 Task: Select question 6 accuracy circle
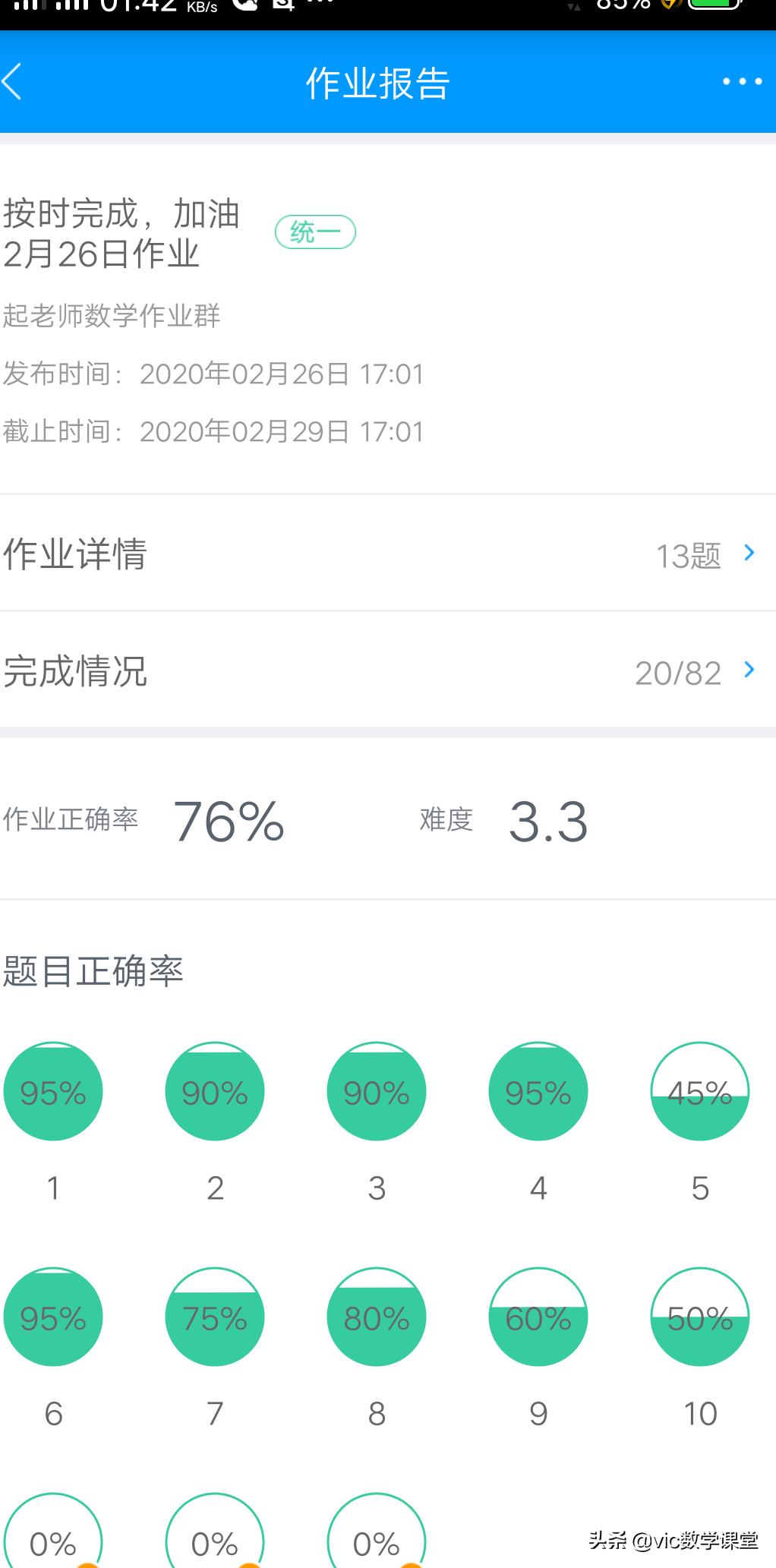tap(53, 1317)
